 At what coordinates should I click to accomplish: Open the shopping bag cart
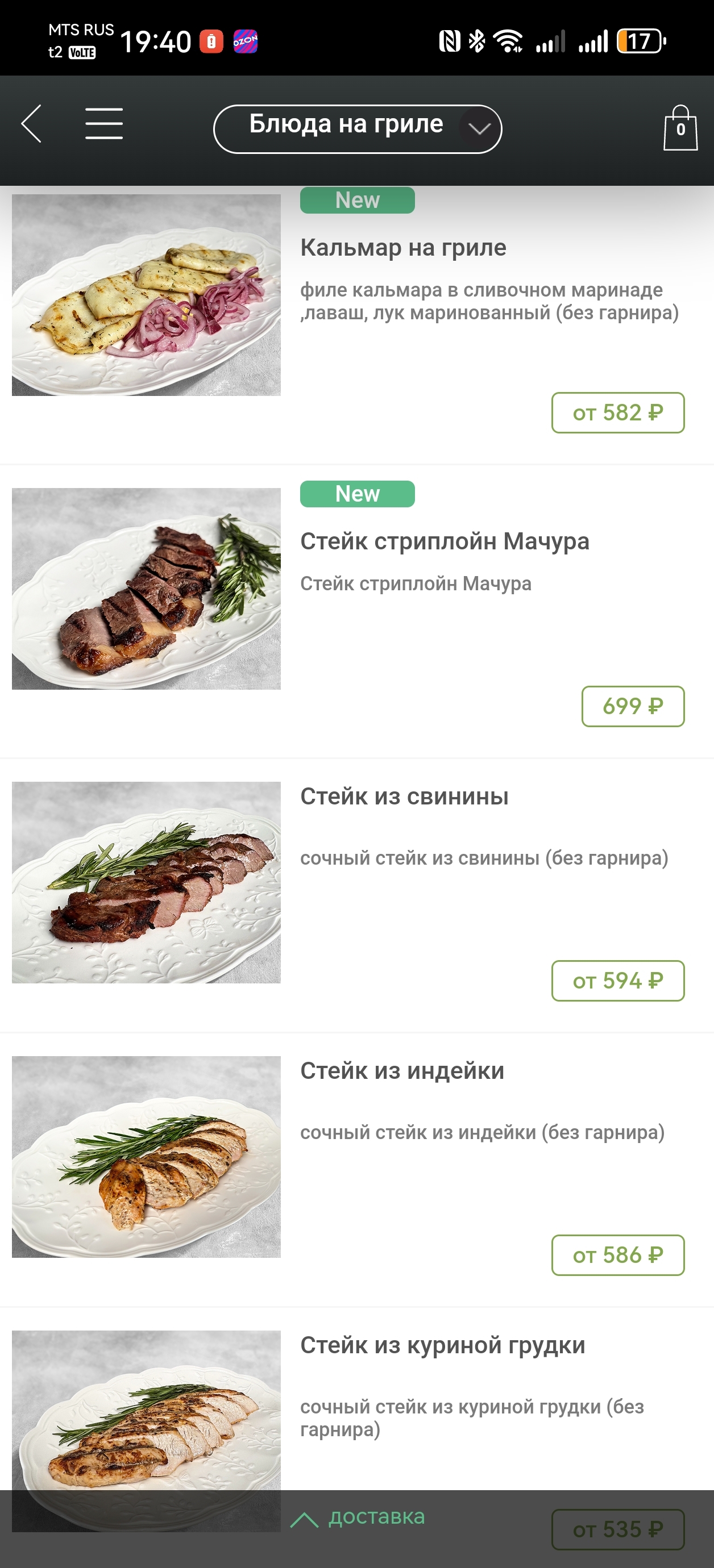pyautogui.click(x=680, y=128)
